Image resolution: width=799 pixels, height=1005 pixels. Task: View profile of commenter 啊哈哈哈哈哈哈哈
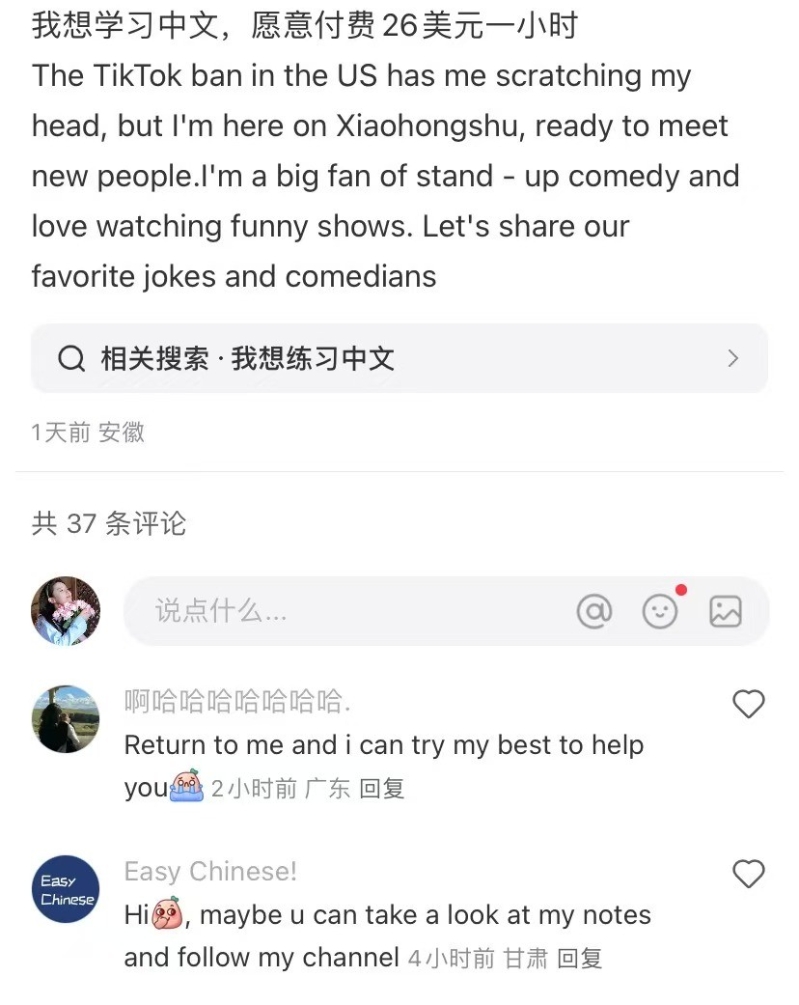coord(66,719)
